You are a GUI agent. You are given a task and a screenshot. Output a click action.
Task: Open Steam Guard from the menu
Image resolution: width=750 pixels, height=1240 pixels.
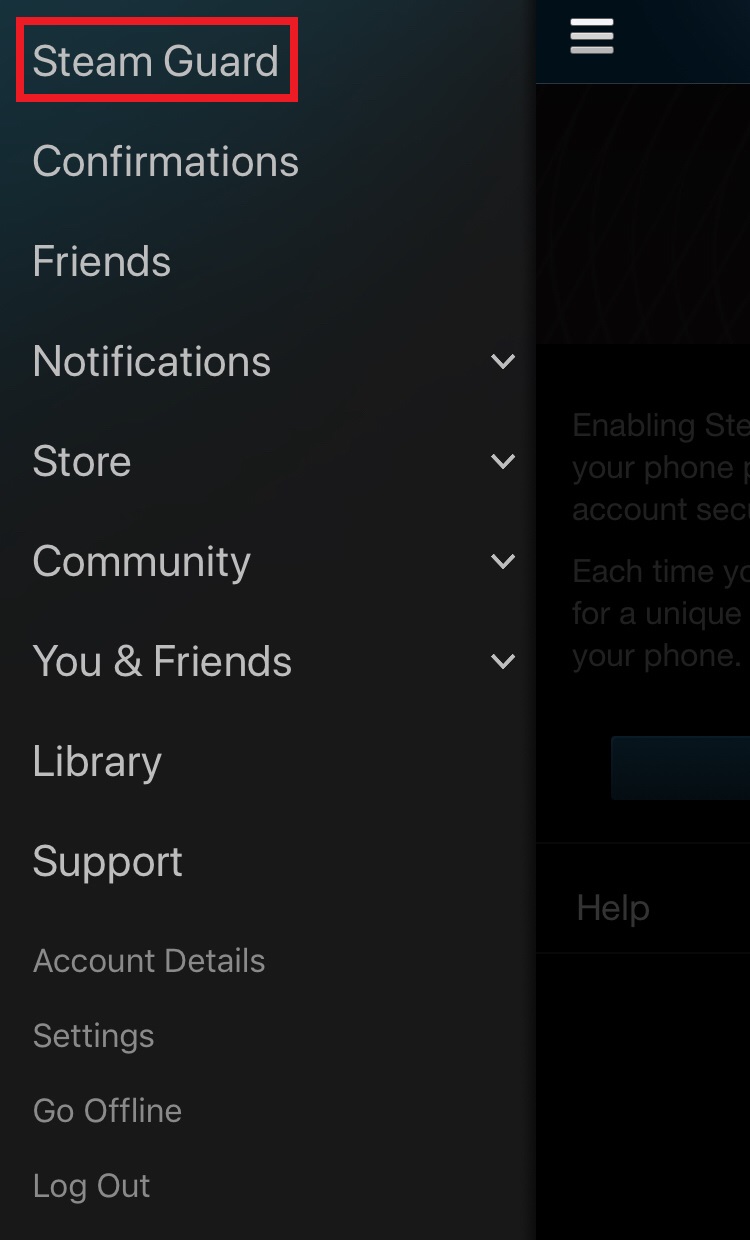coord(156,62)
